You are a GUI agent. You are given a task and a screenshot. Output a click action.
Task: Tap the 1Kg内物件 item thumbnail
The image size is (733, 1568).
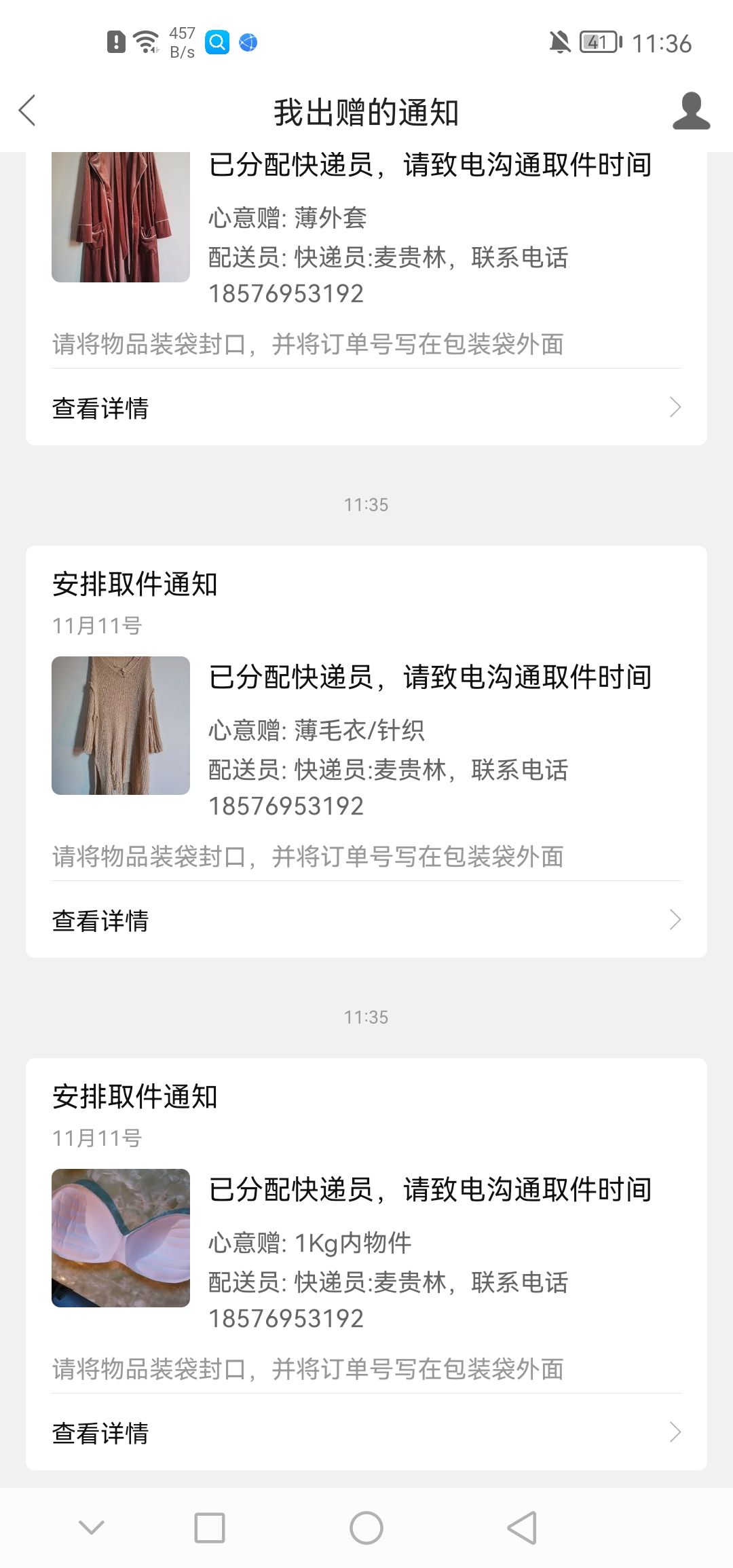[121, 1238]
